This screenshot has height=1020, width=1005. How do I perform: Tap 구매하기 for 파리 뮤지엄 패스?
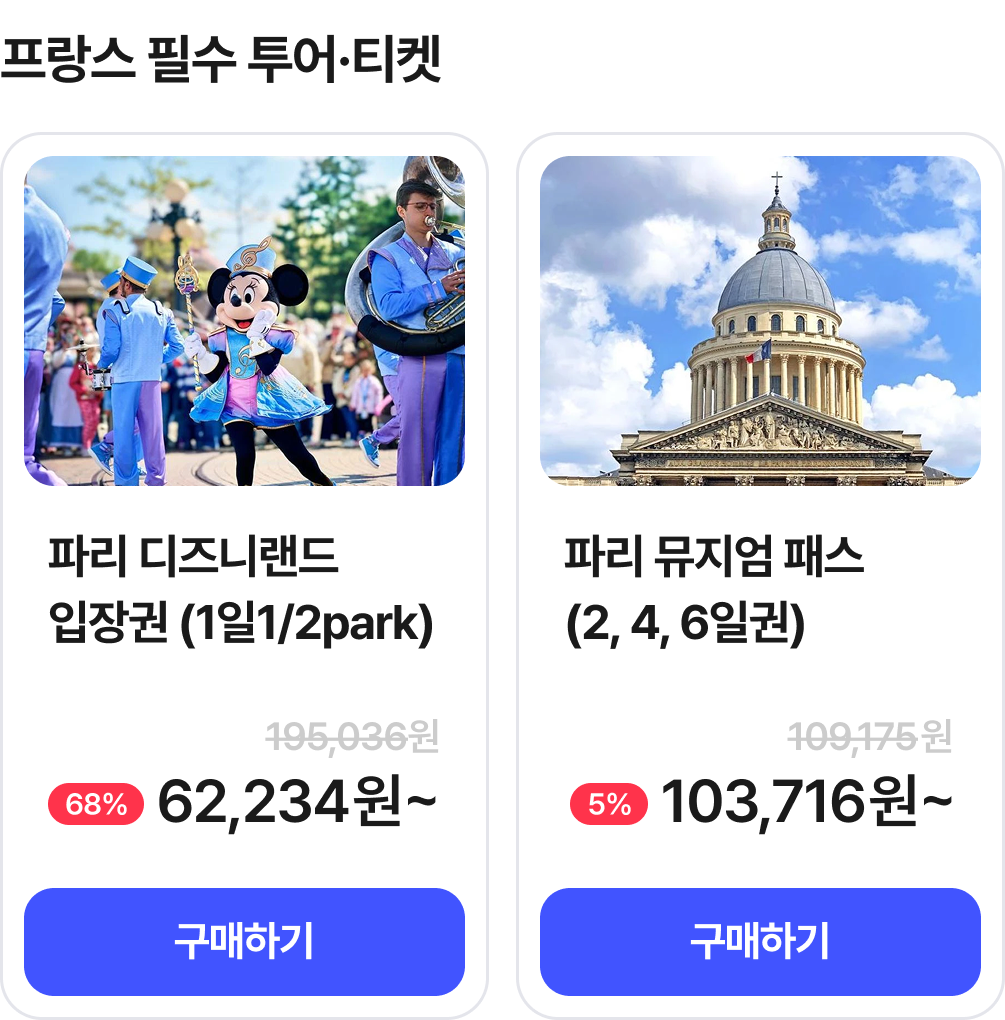[x=760, y=941]
